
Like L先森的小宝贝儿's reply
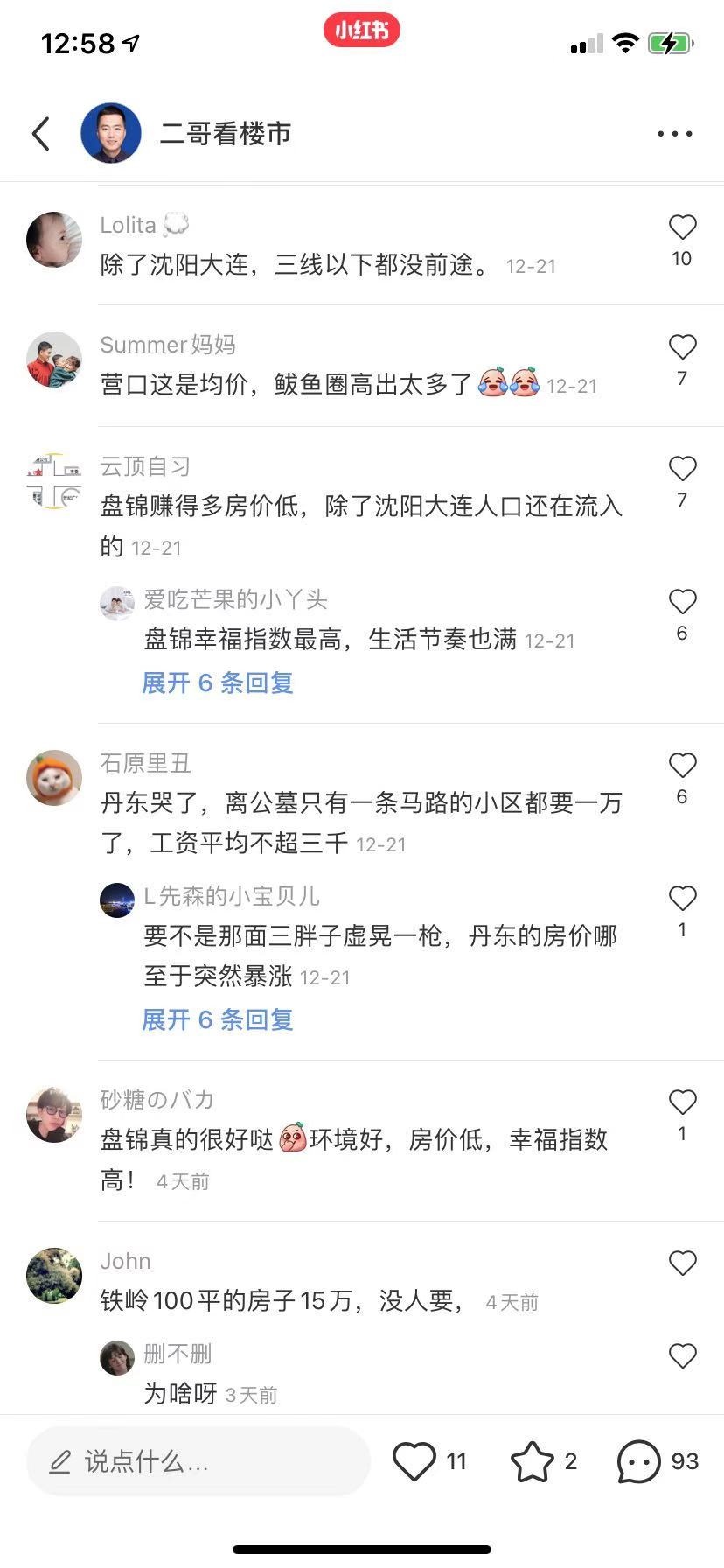click(x=682, y=899)
